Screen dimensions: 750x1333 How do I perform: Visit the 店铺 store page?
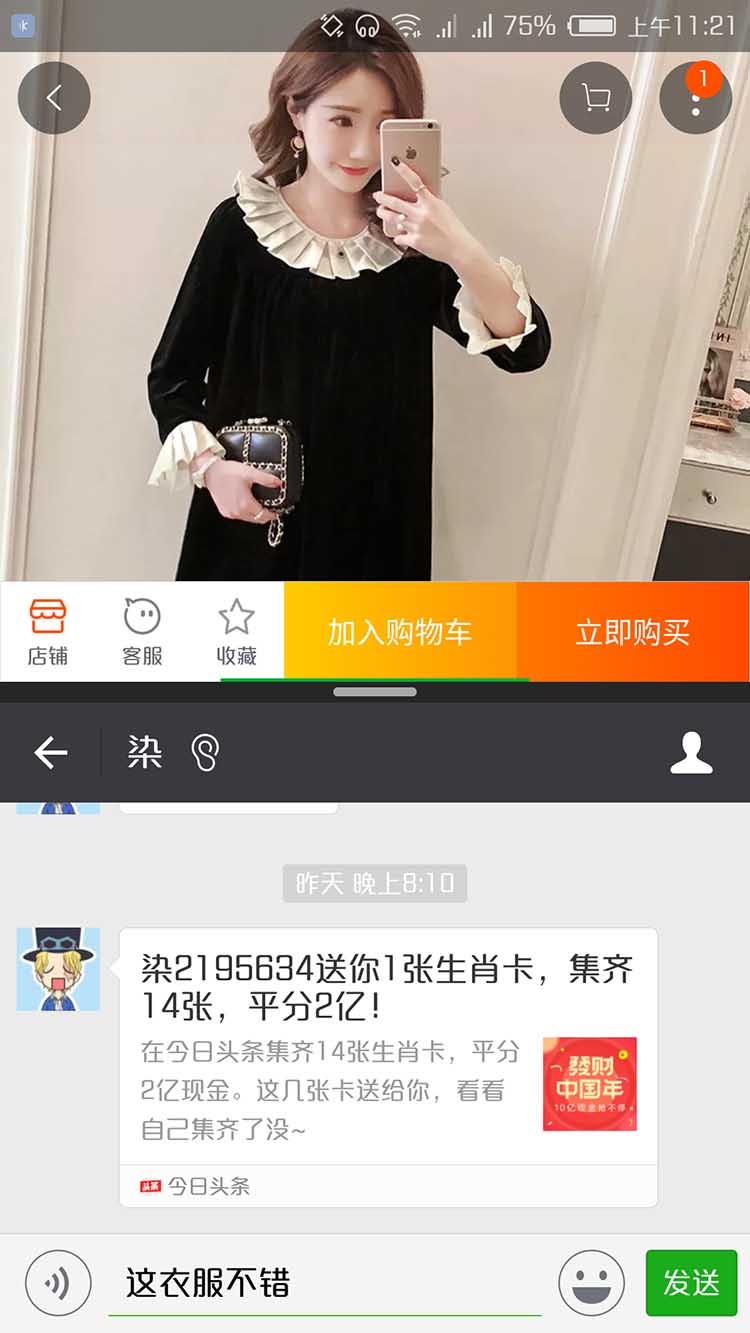(47, 632)
